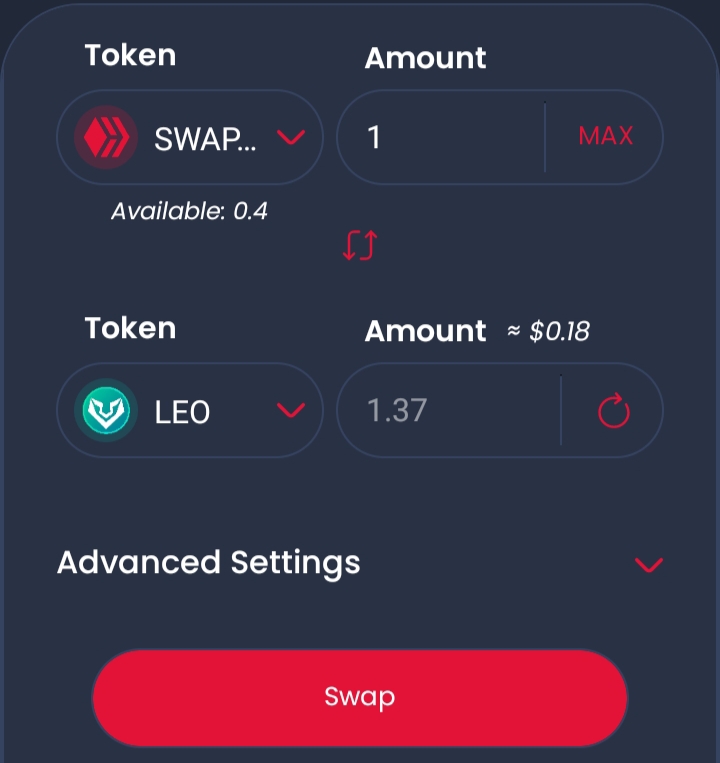Open the SWAP token dropdown
The width and height of the screenshot is (720, 763).
click(190, 138)
